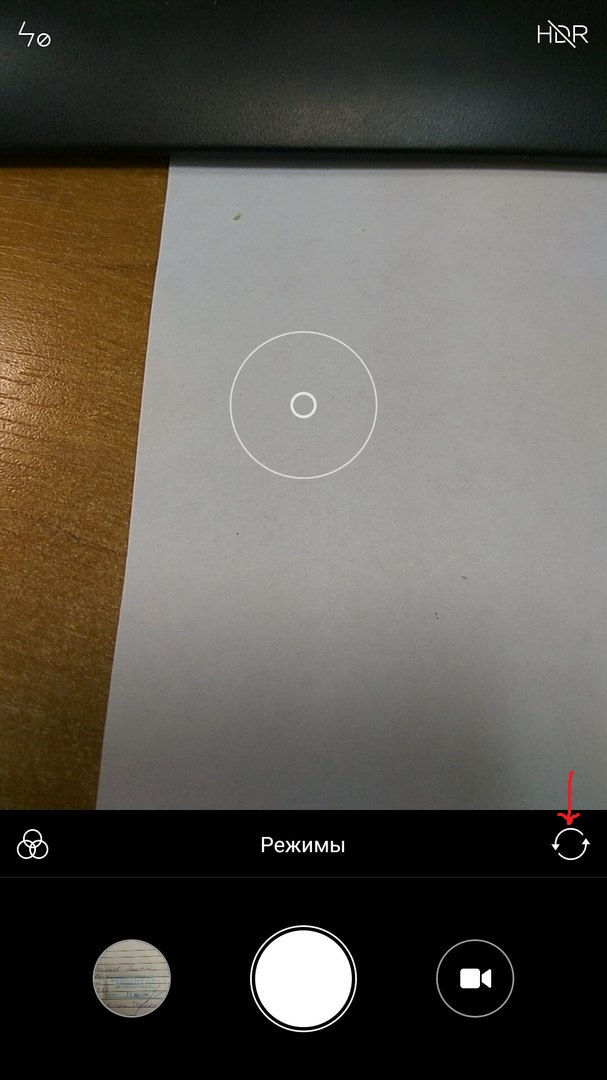Image resolution: width=607 pixels, height=1080 pixels.
Task: Open the last photo thumbnail
Action: (x=132, y=978)
